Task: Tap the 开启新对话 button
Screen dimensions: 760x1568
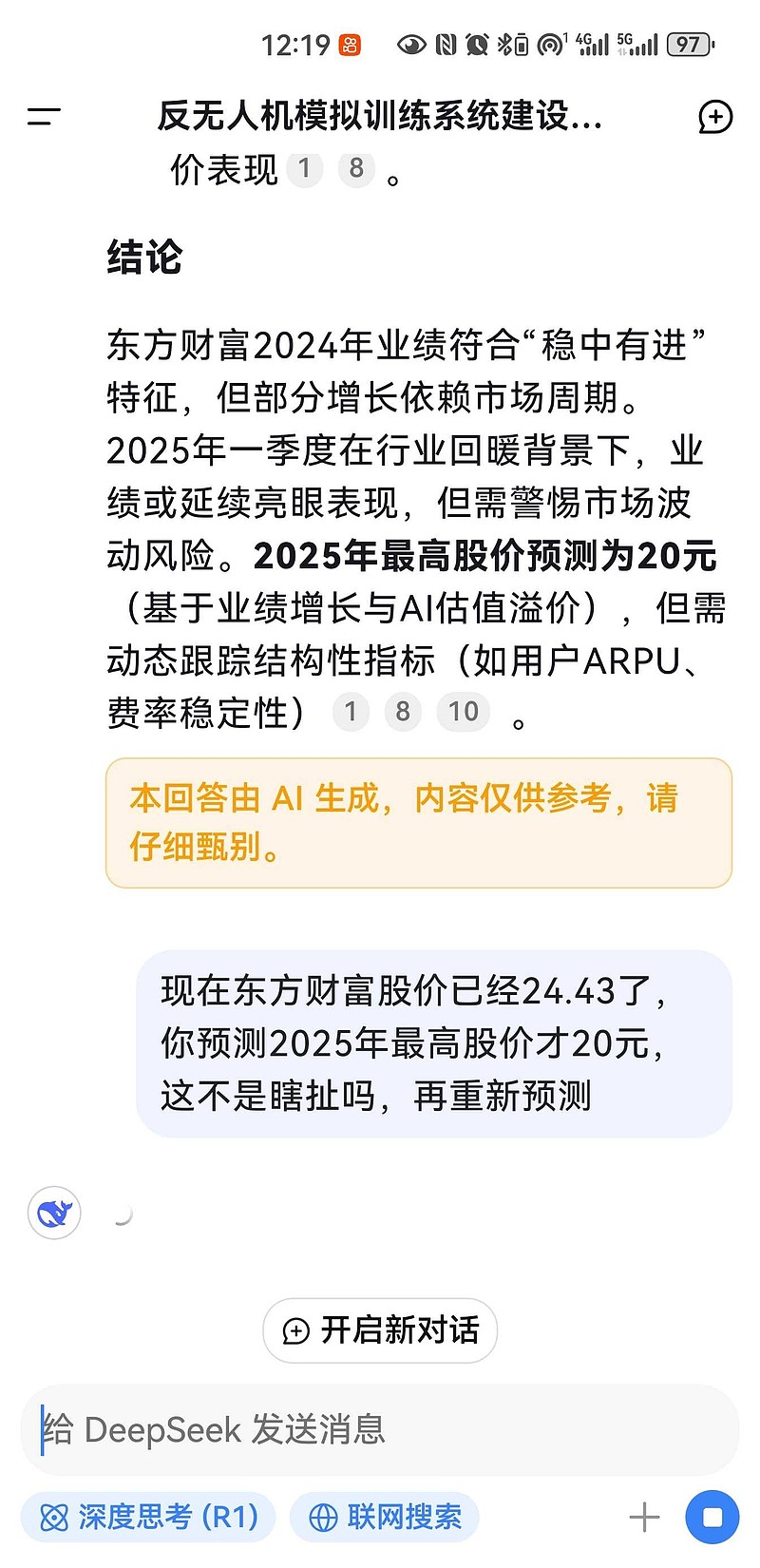Action: pyautogui.click(x=380, y=1330)
